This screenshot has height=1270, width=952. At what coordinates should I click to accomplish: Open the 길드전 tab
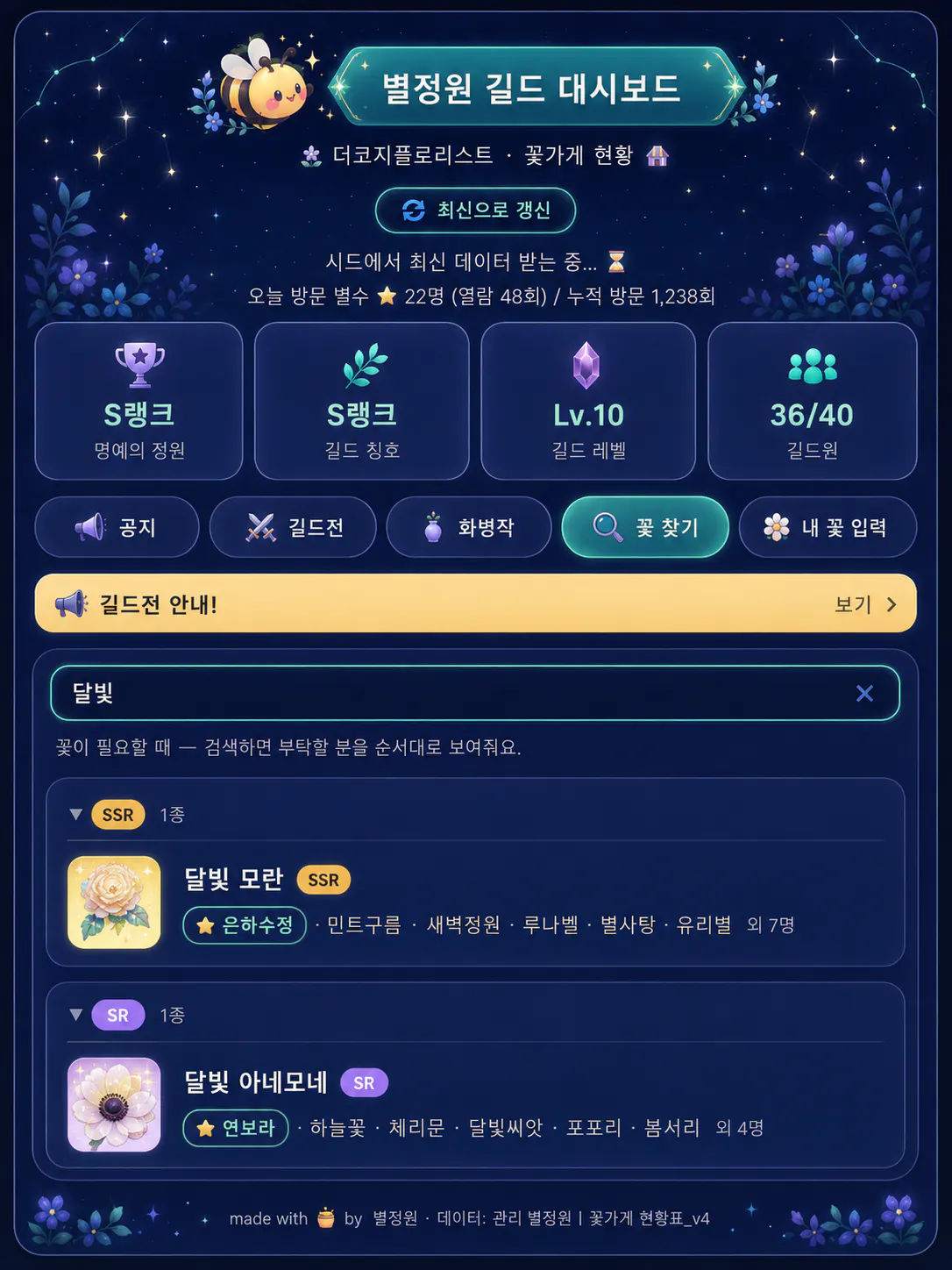coord(293,527)
